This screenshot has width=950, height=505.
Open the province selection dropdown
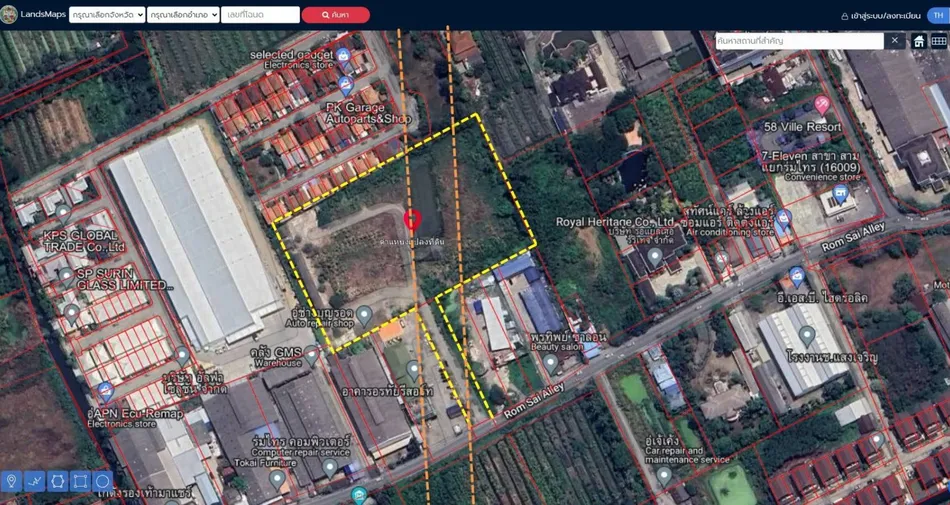(107, 15)
